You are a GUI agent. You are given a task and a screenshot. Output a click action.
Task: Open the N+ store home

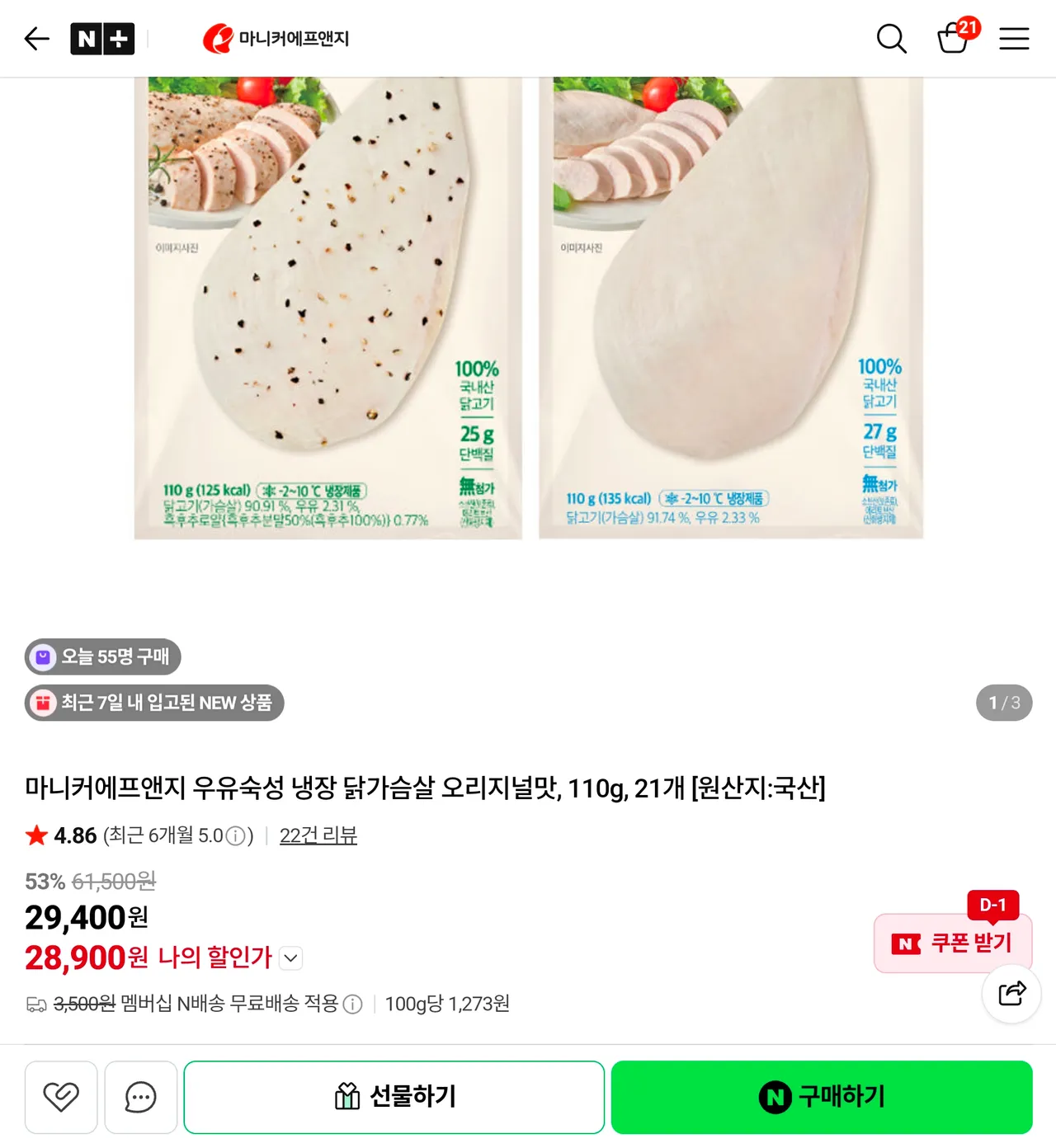click(102, 39)
